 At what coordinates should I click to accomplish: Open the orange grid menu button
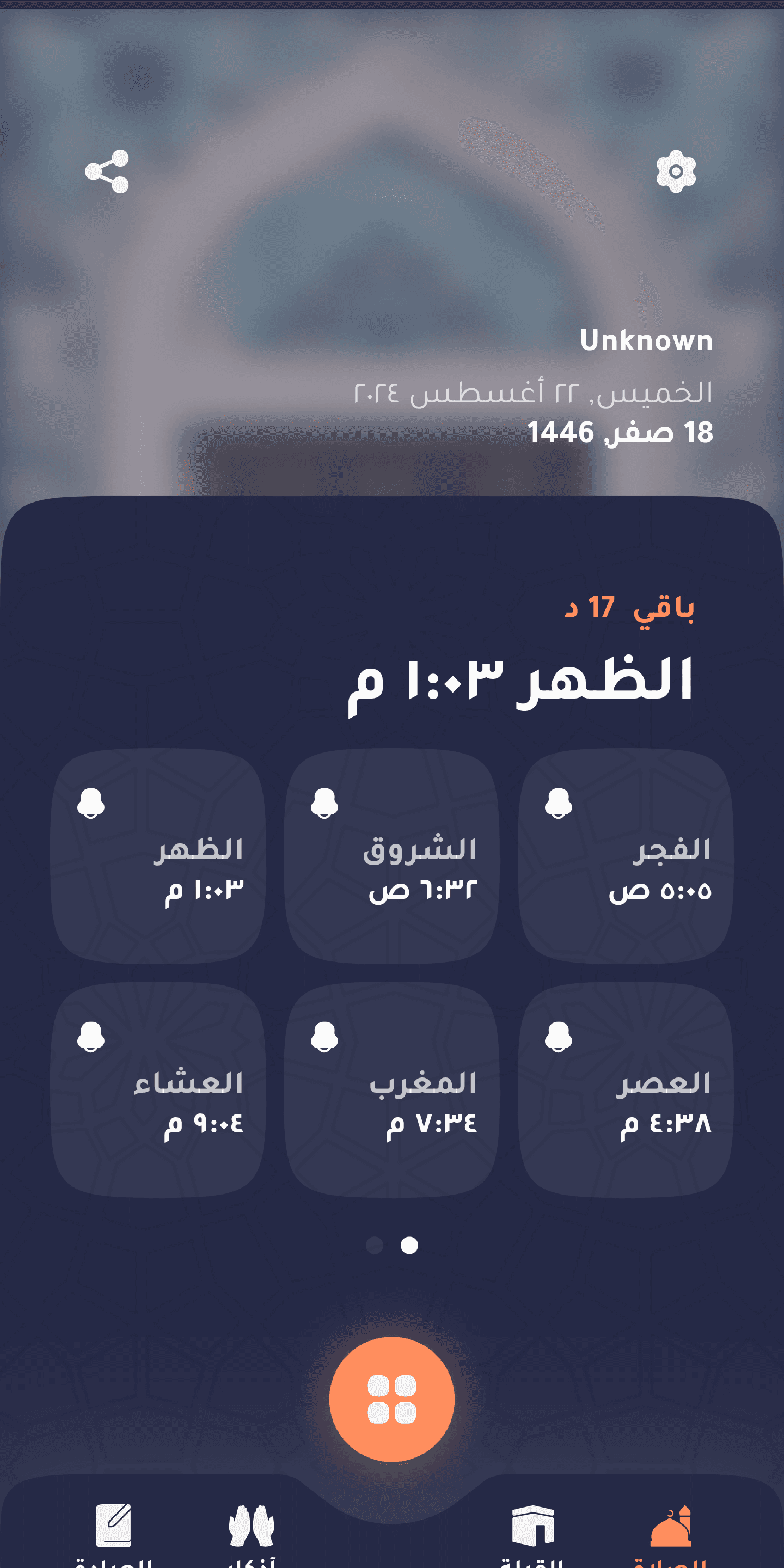pos(392,1399)
